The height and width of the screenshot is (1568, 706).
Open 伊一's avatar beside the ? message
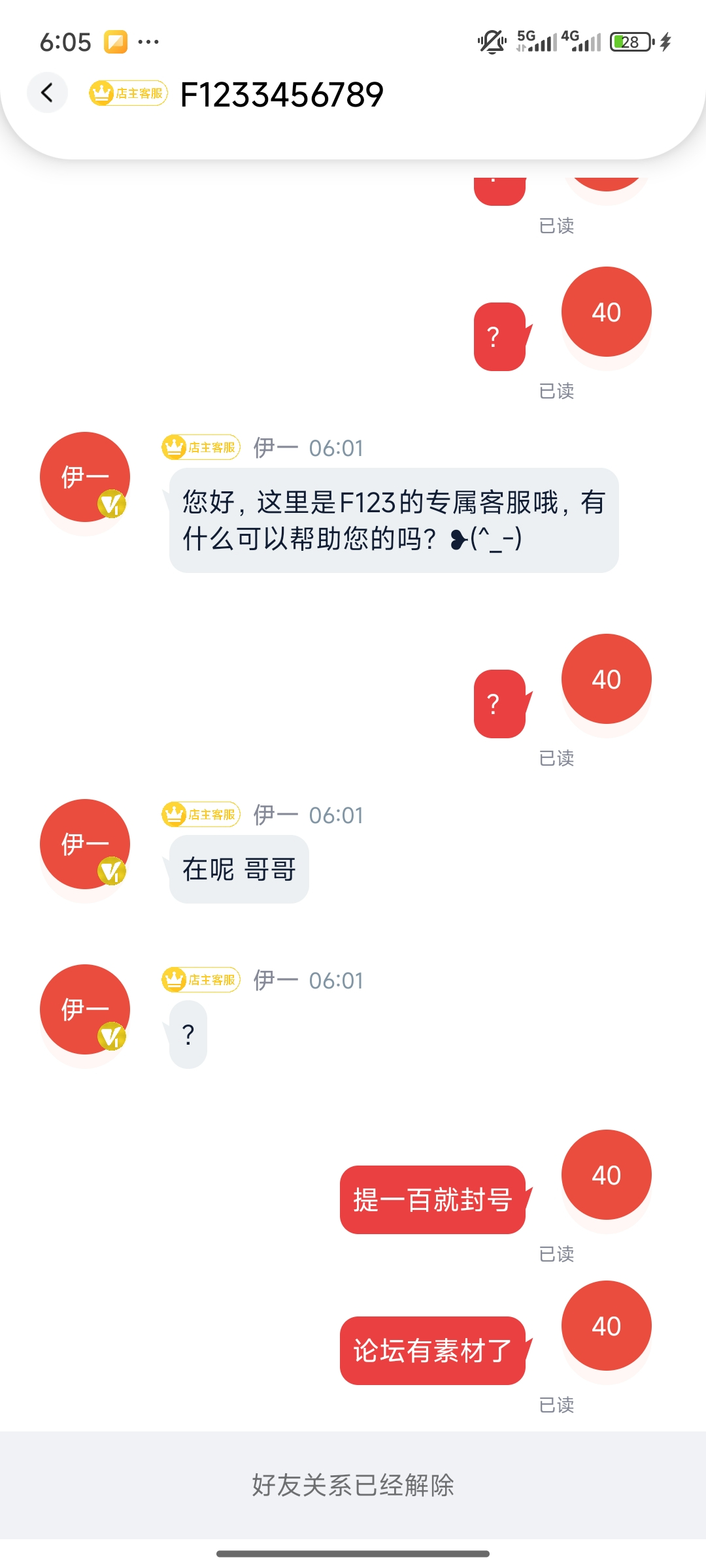click(x=85, y=1009)
